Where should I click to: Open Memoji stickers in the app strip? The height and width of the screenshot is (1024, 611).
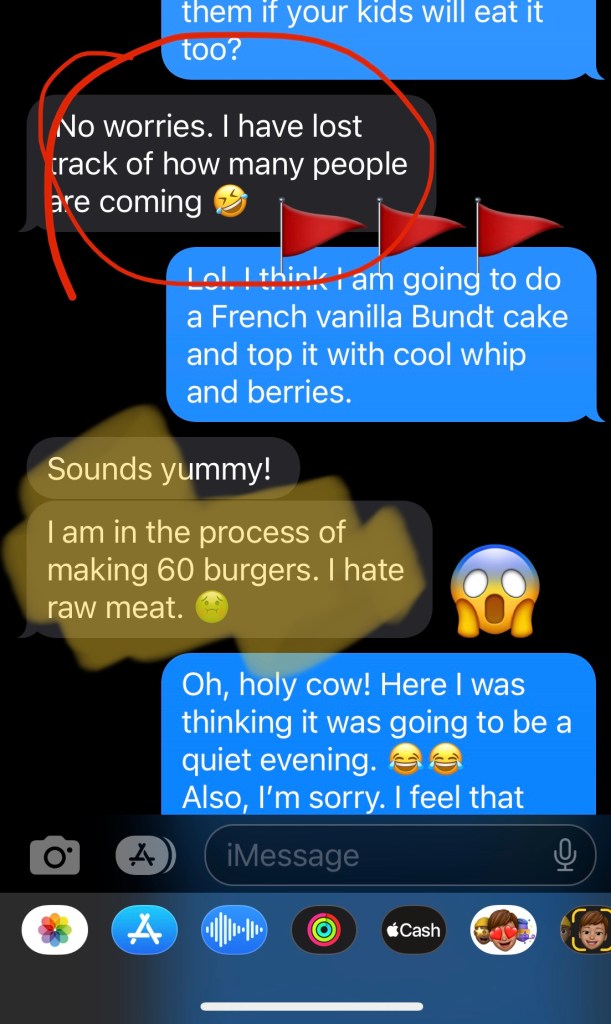pyautogui.click(x=503, y=931)
